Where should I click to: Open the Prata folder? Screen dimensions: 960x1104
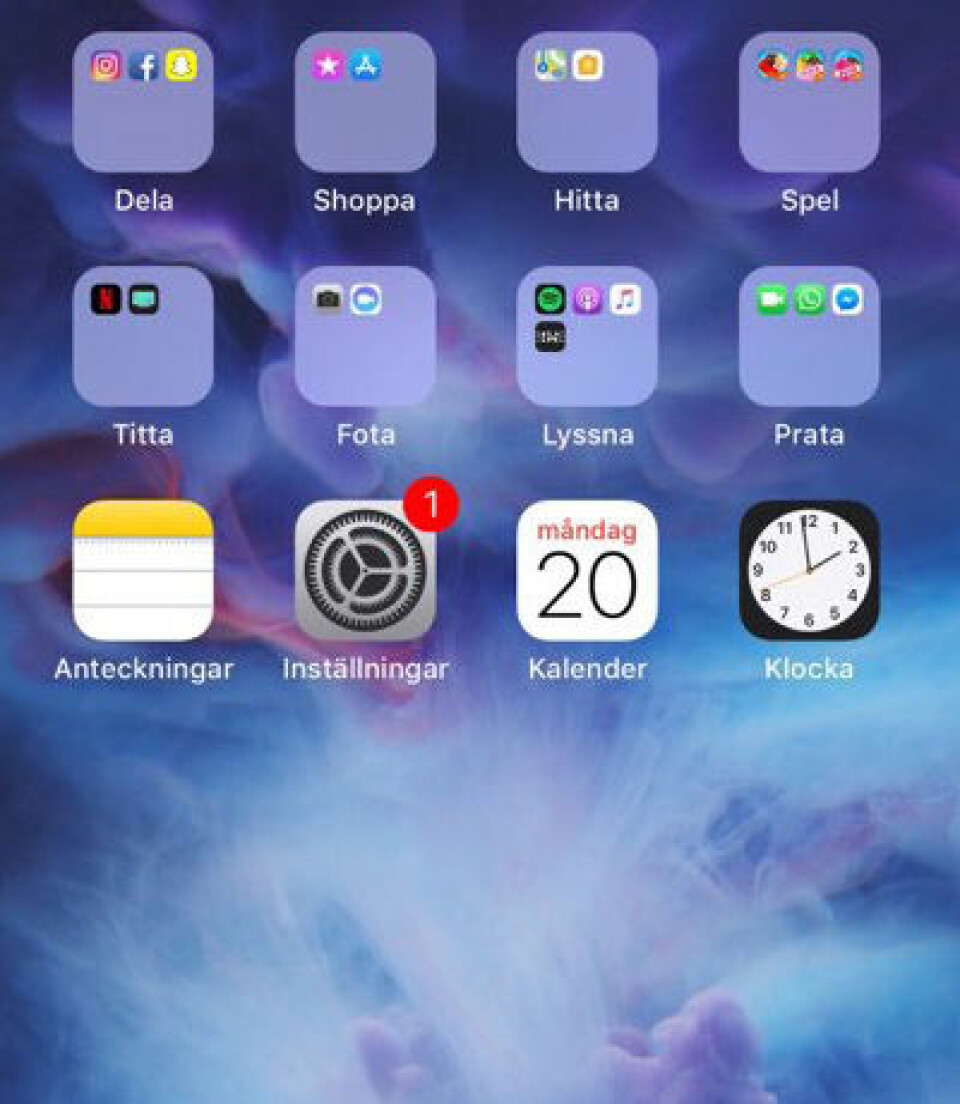[809, 336]
